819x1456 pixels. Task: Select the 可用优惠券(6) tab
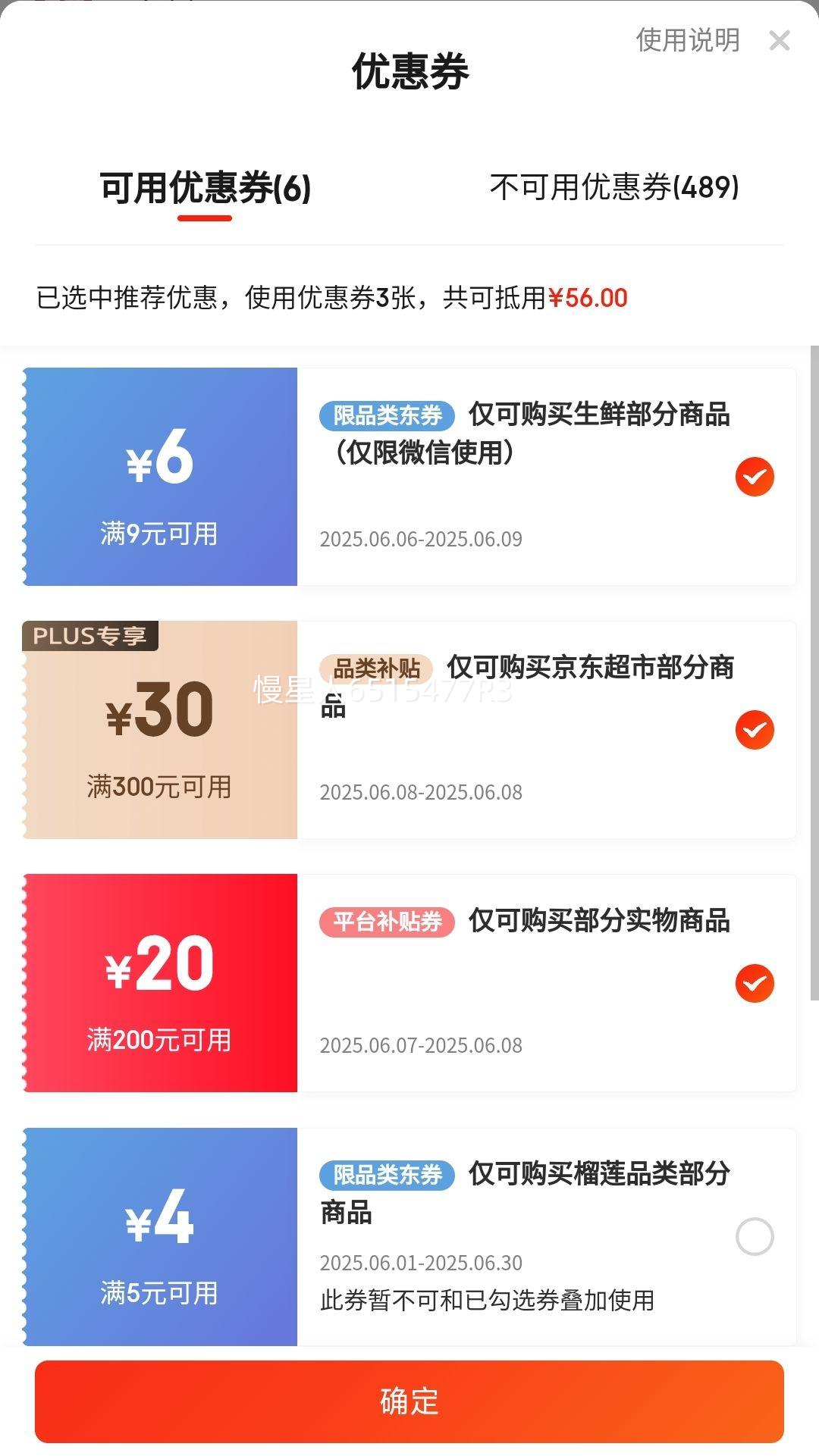click(x=206, y=188)
